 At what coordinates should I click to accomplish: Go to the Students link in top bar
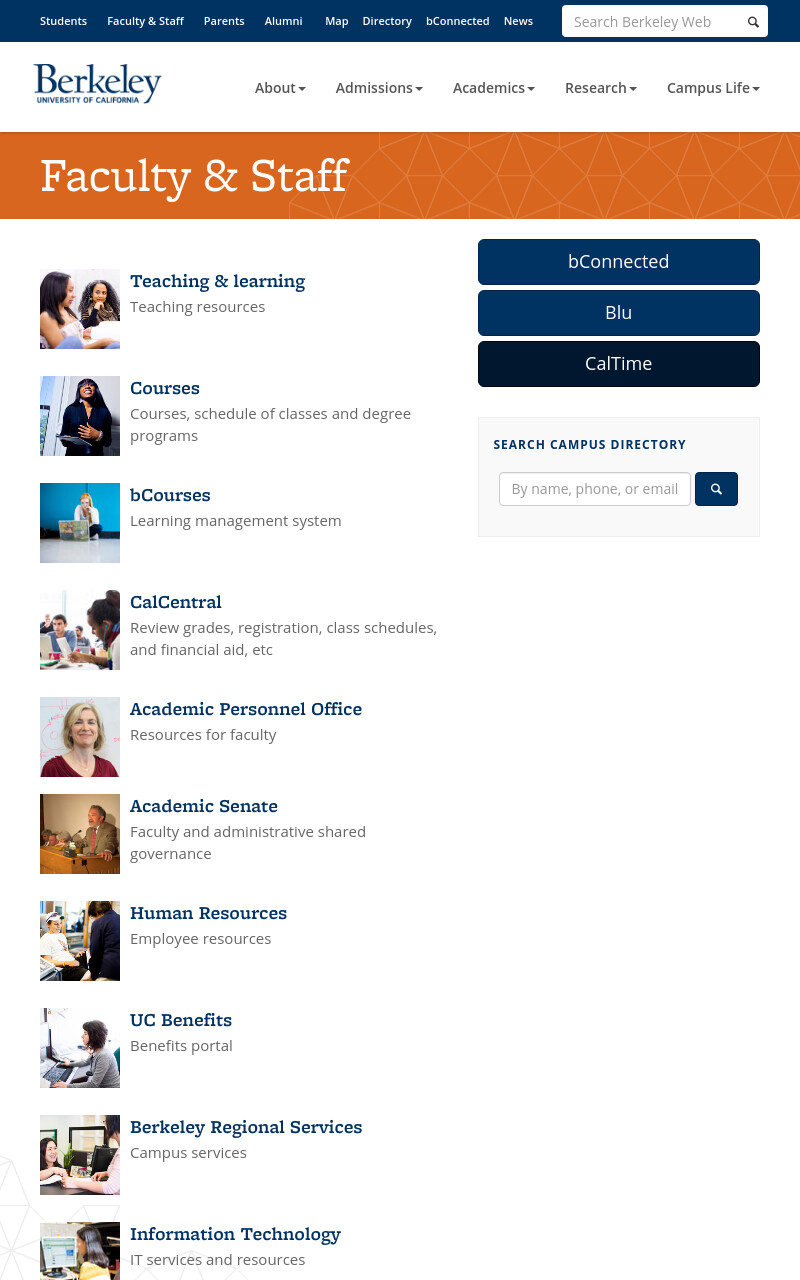[x=63, y=21]
